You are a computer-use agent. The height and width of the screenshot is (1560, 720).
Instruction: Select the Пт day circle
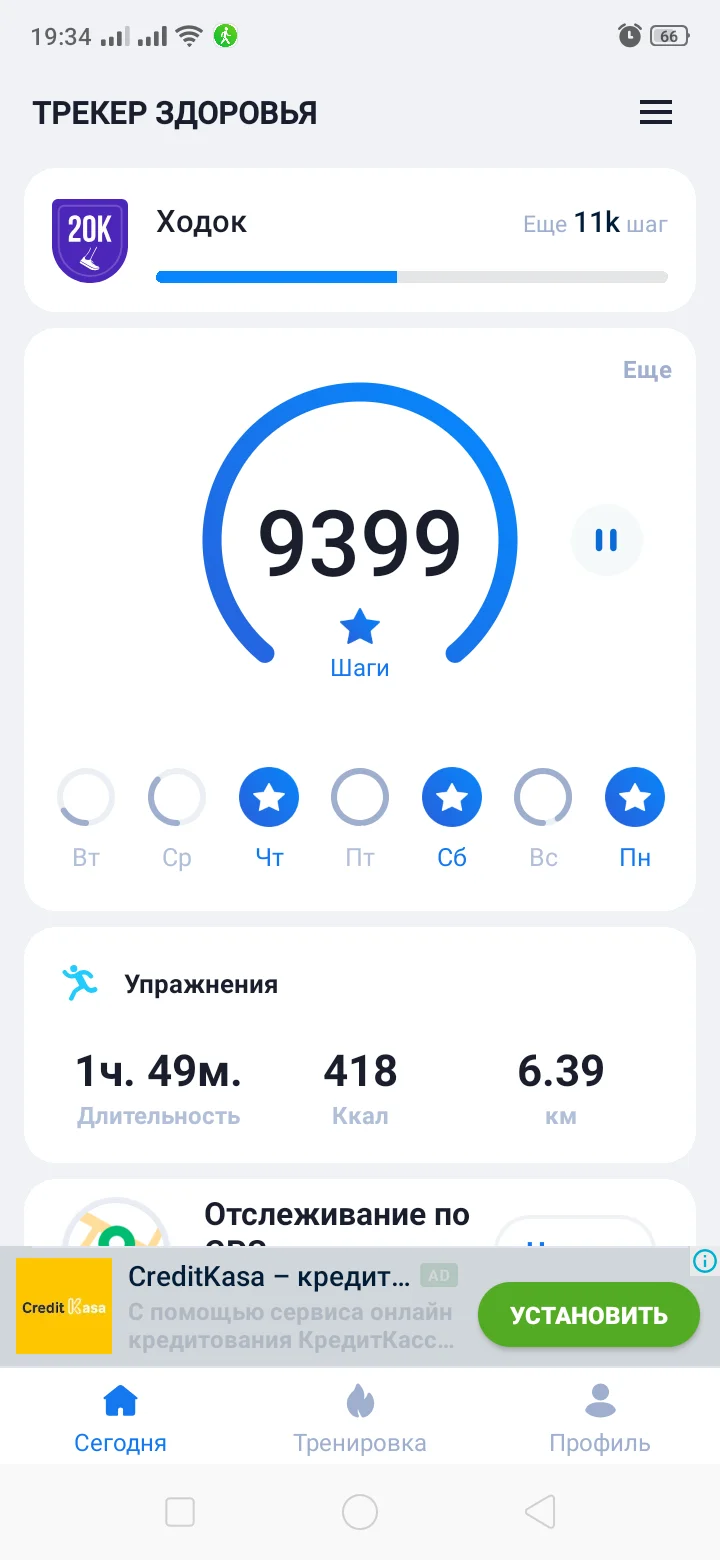pyautogui.click(x=360, y=798)
